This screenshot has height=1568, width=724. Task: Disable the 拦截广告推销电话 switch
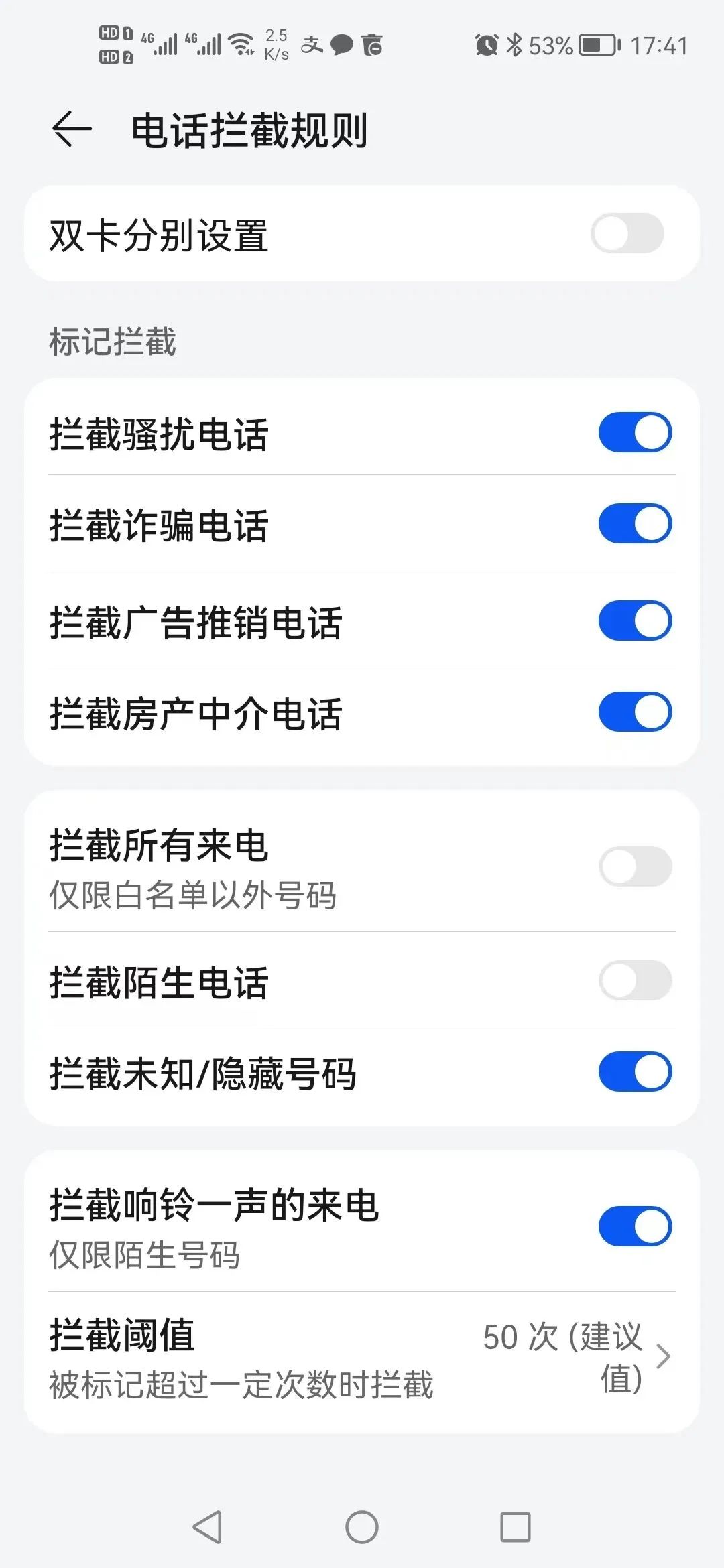634,620
